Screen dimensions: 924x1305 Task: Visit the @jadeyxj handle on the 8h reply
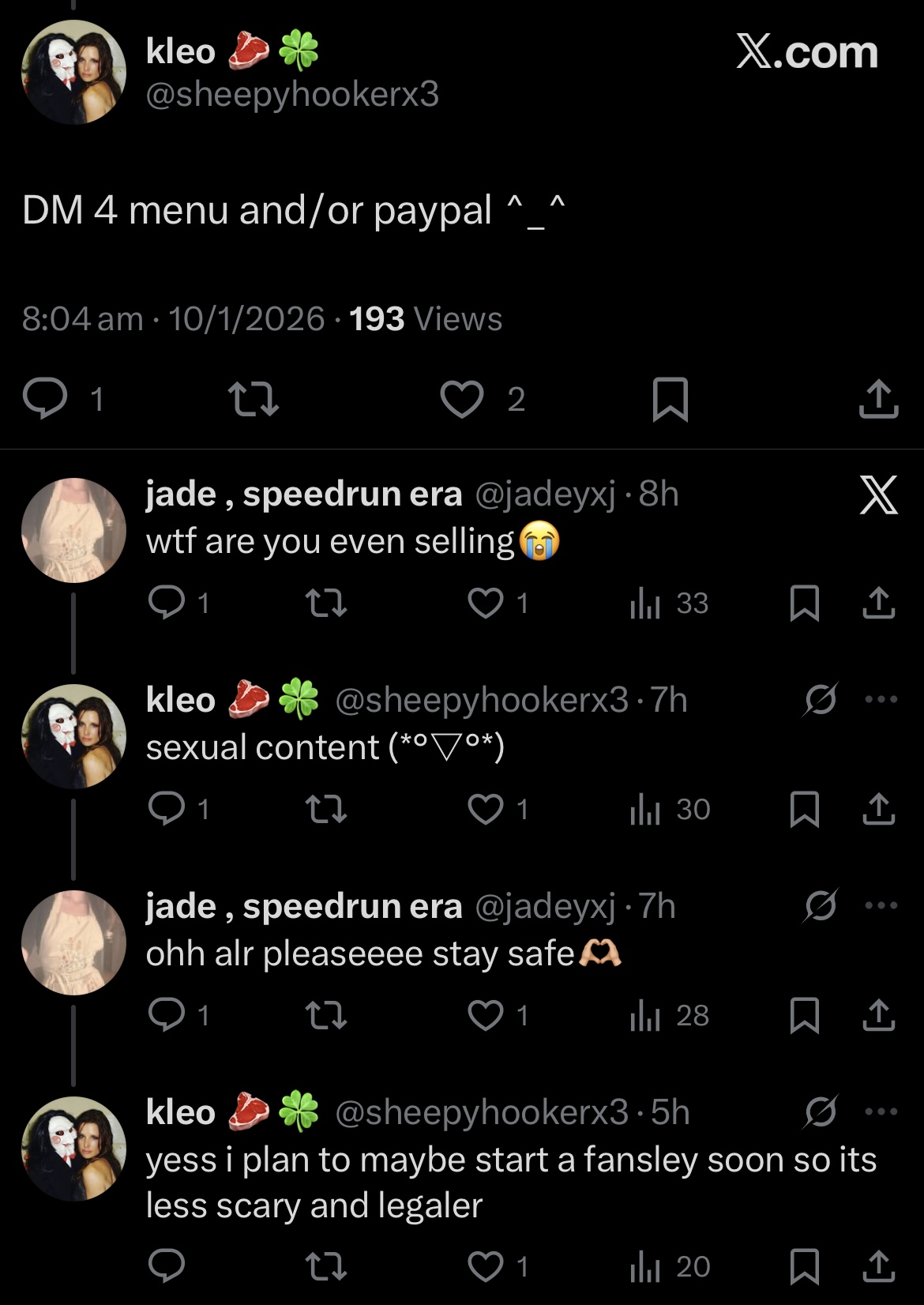point(545,495)
